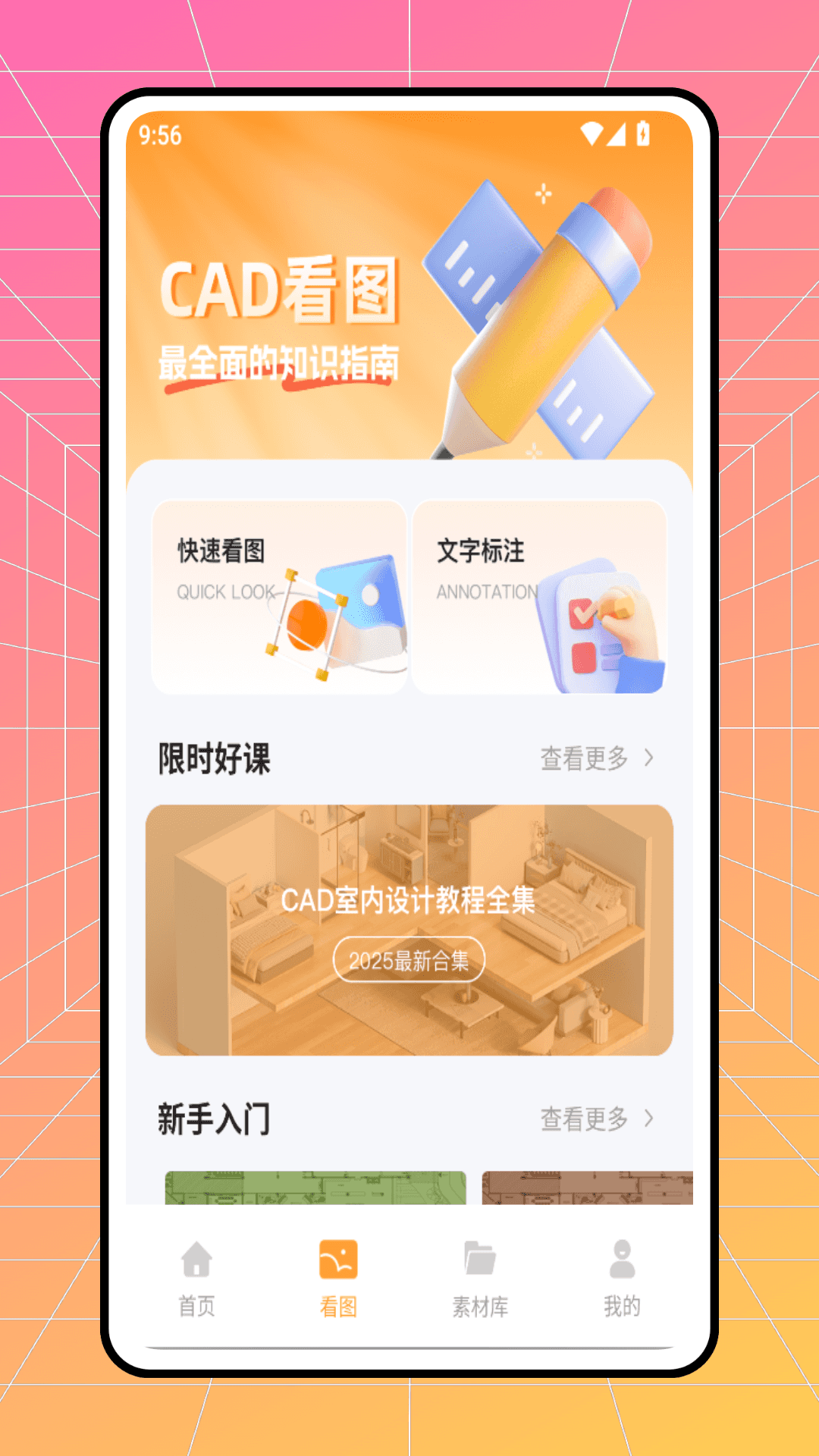Screen dimensions: 819x1456
Task: Open 查看更多 beside 新手入门
Action: (584, 1119)
